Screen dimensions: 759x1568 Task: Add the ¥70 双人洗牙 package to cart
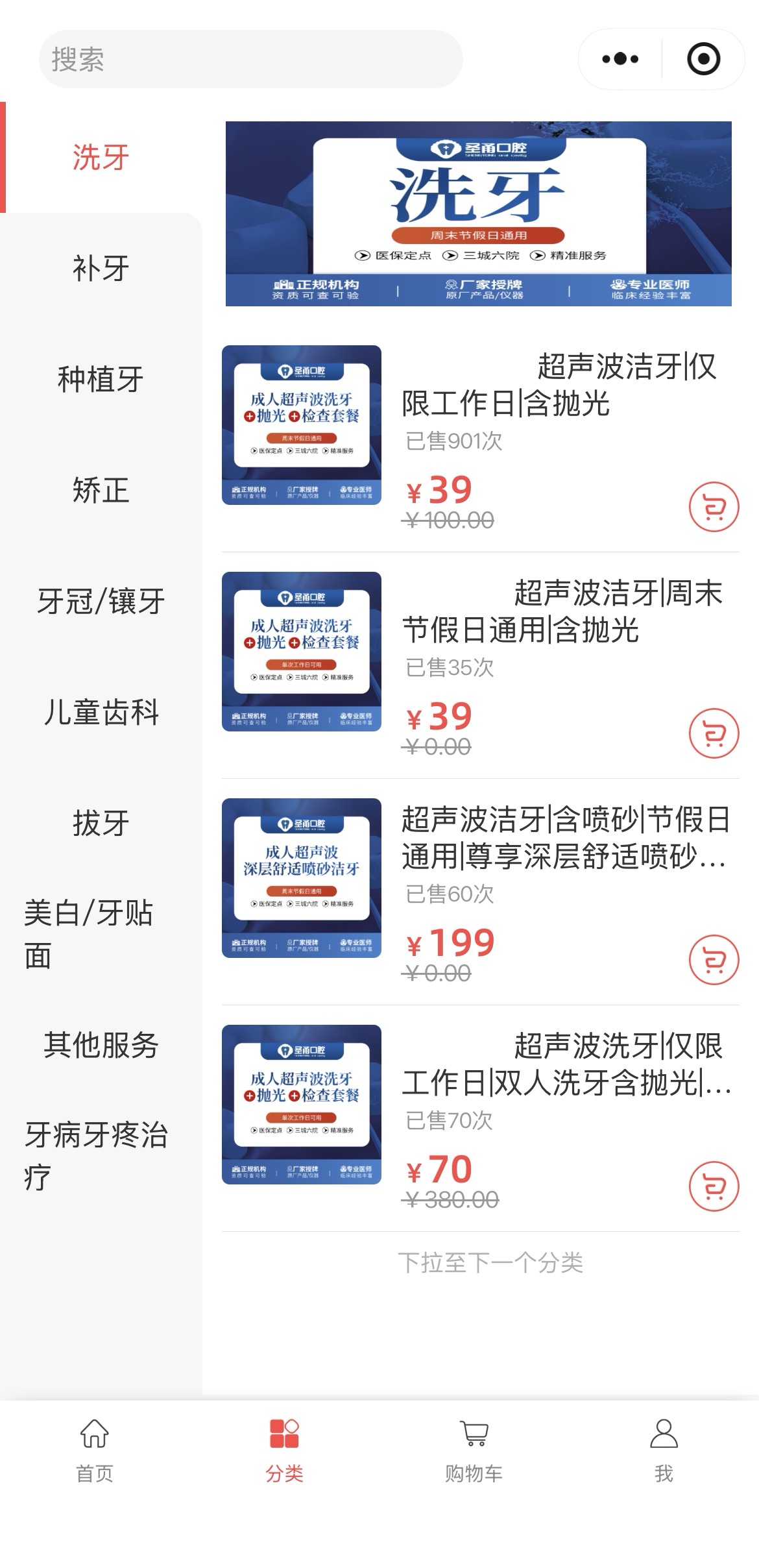point(714,1186)
